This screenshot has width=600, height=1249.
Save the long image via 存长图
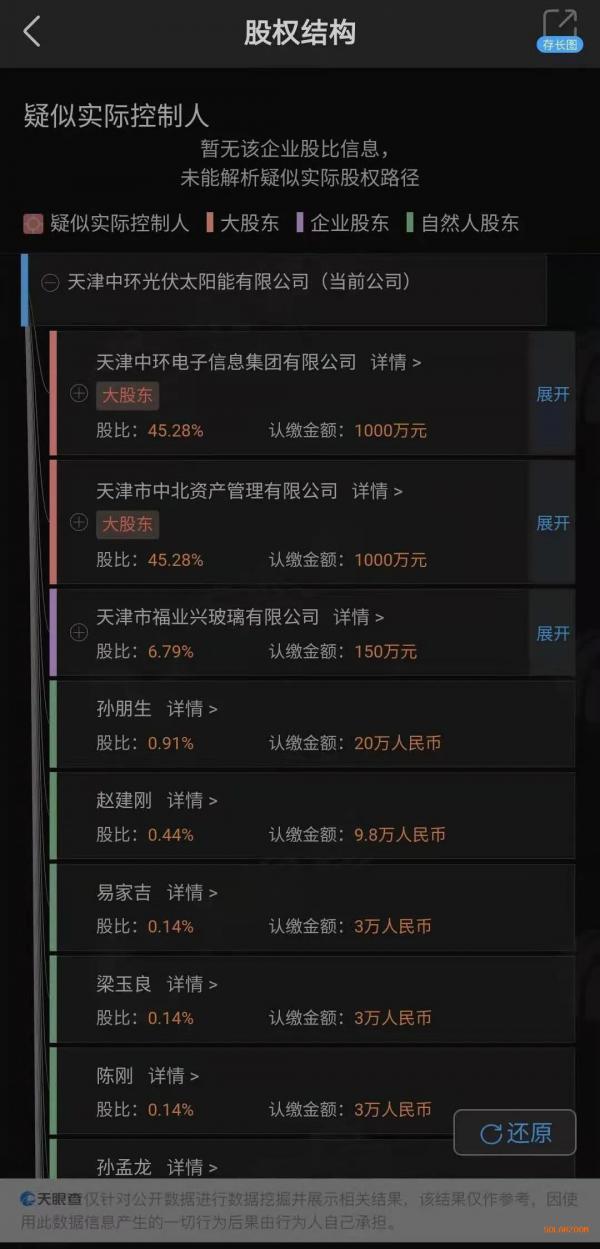(560, 30)
